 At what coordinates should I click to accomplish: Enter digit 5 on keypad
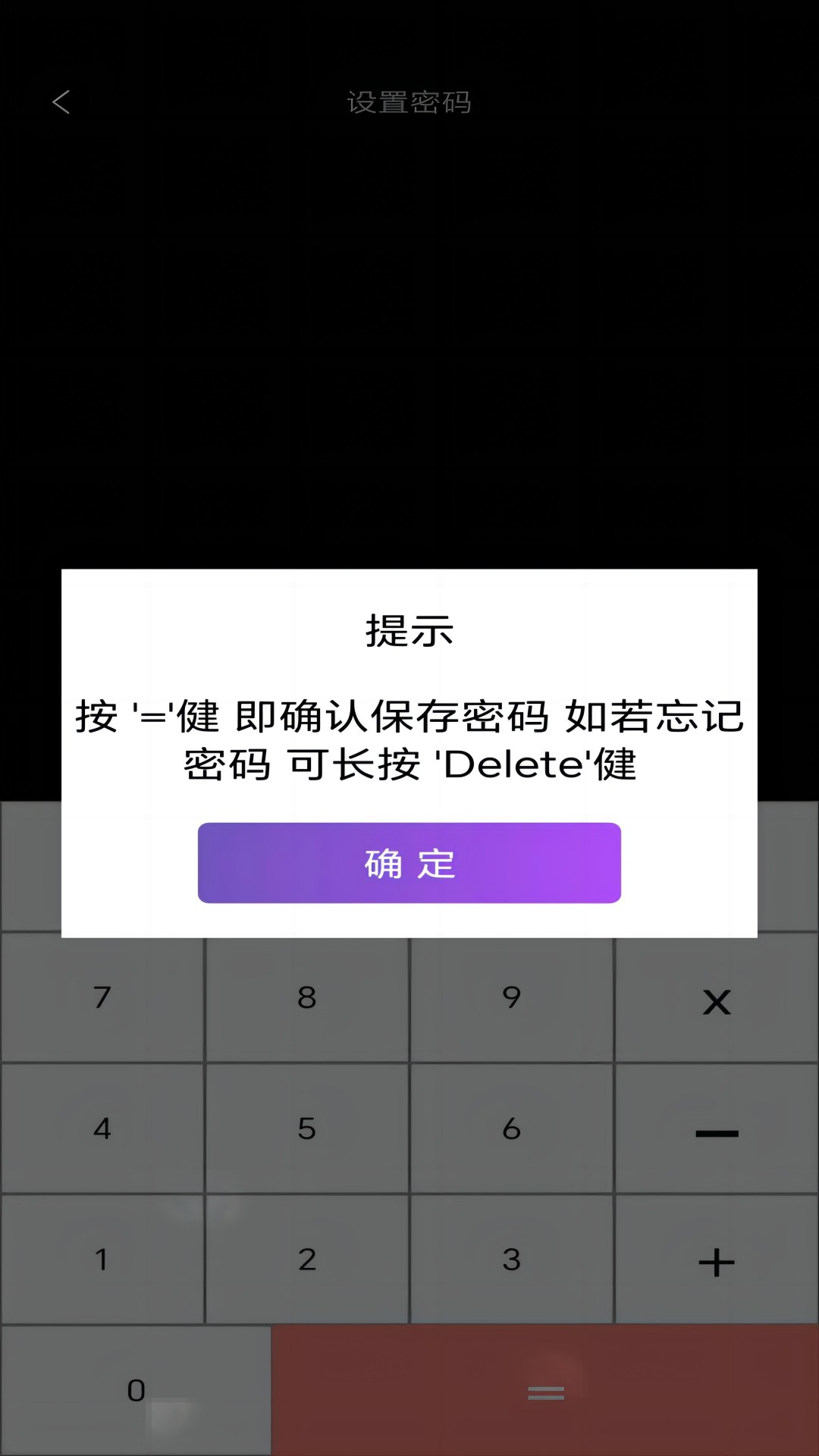[307, 1129]
